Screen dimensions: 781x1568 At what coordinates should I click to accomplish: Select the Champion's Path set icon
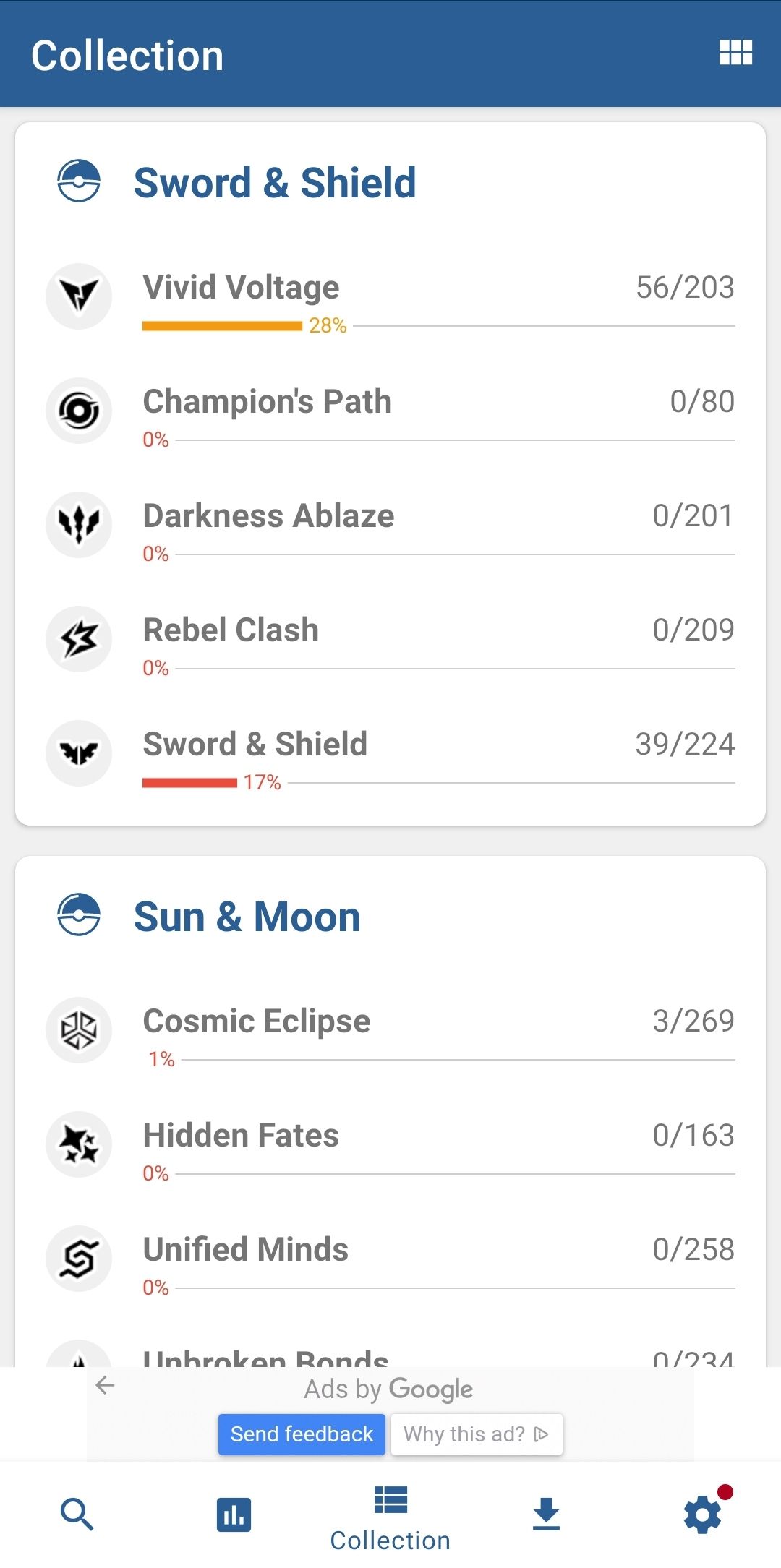coord(78,411)
